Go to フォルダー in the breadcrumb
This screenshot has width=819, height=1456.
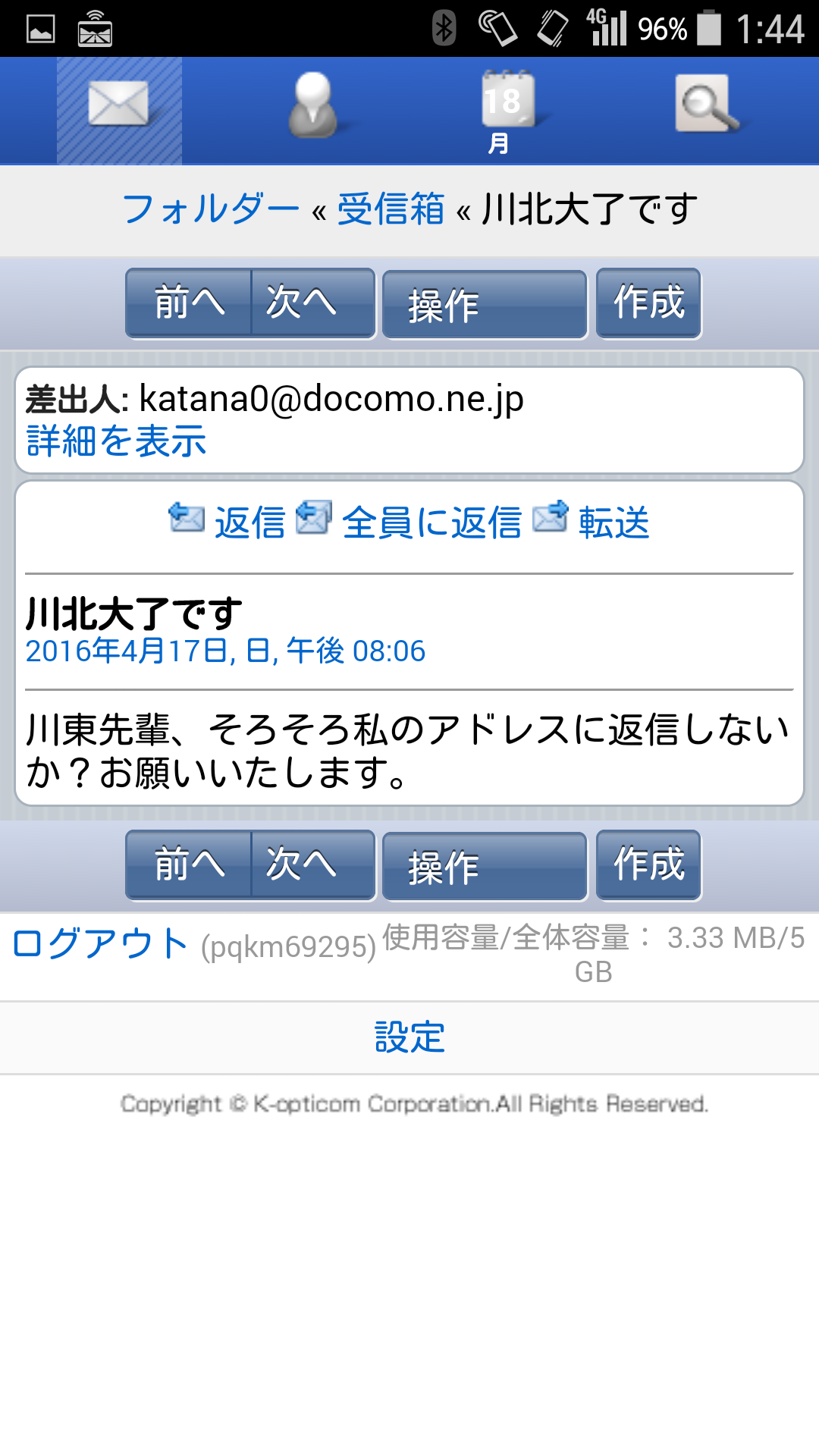click(211, 209)
